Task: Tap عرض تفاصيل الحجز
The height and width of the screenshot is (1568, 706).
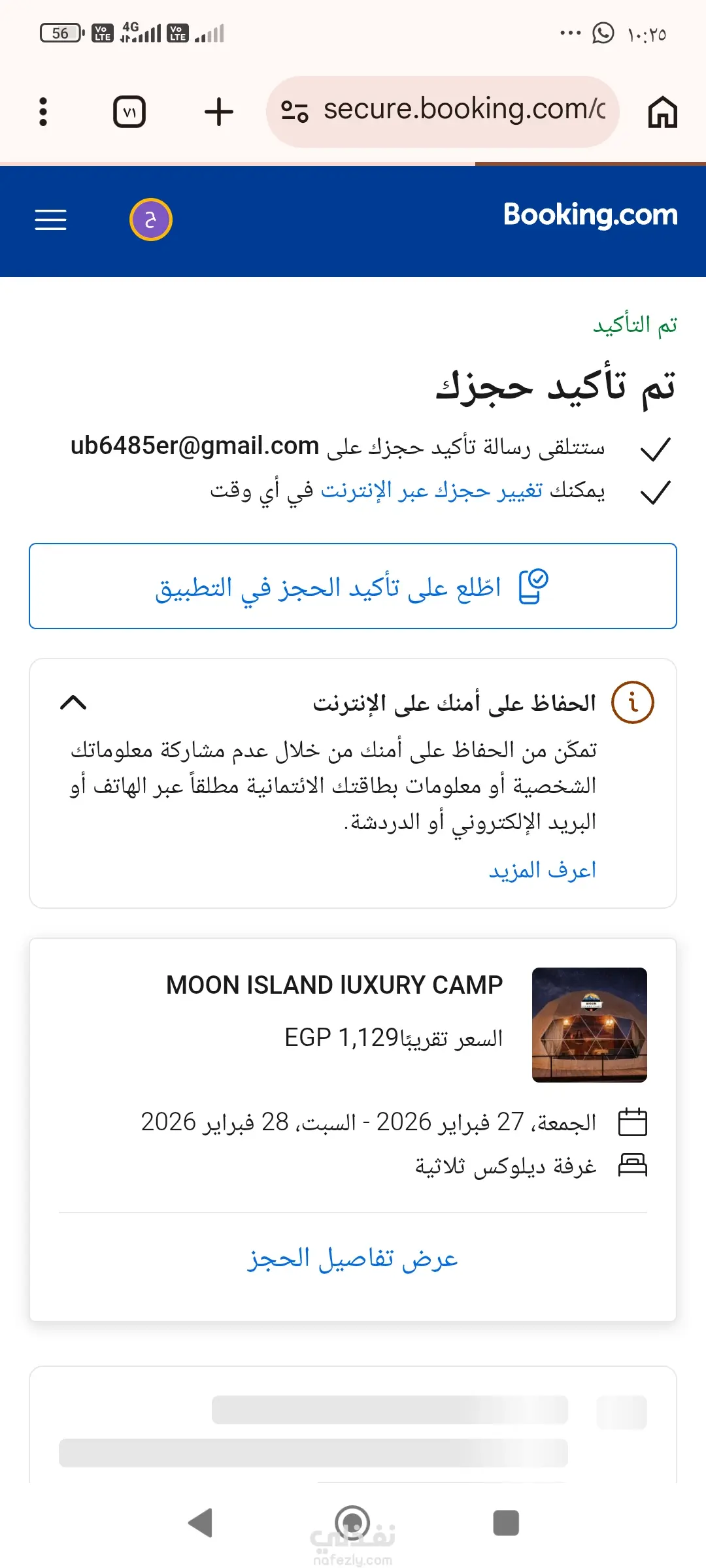Action: click(x=353, y=1258)
